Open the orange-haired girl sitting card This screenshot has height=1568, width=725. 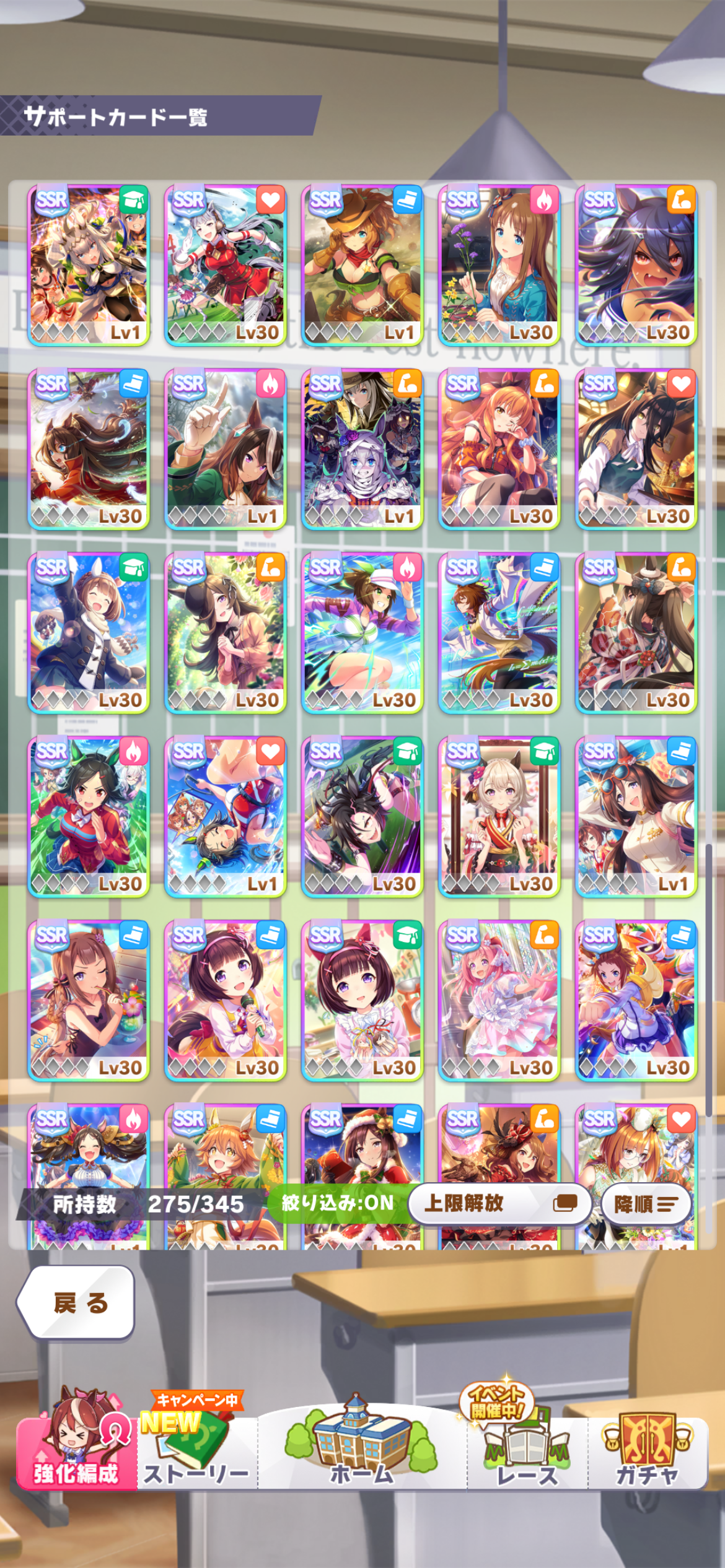(x=499, y=448)
